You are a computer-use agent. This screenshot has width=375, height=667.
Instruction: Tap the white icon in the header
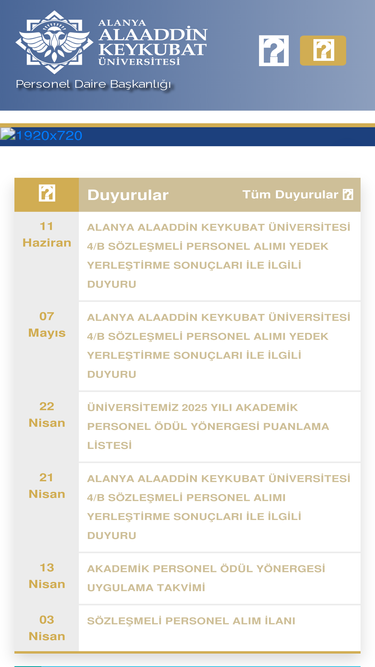pos(273,51)
